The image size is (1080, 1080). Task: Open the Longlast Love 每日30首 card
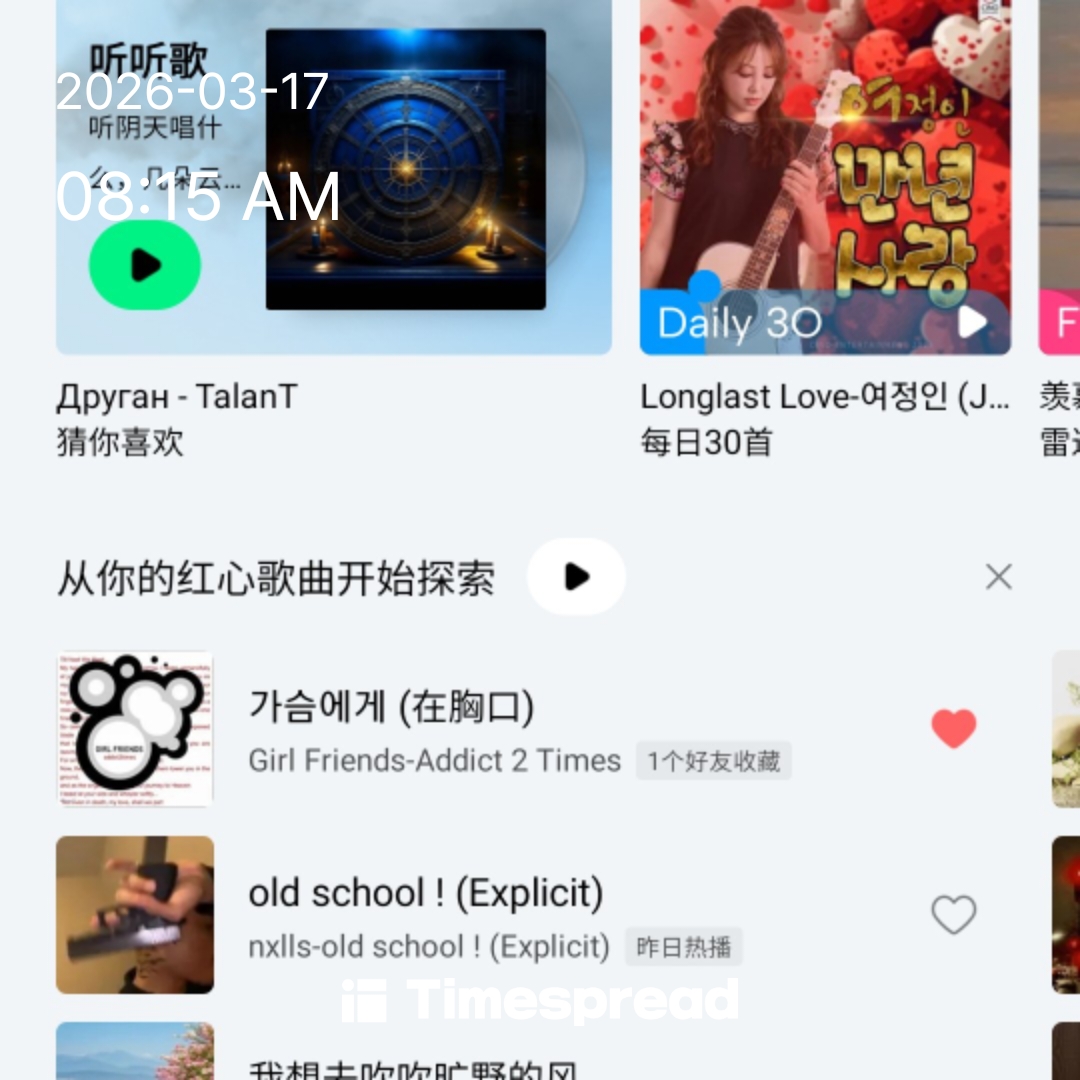pyautogui.click(x=825, y=150)
